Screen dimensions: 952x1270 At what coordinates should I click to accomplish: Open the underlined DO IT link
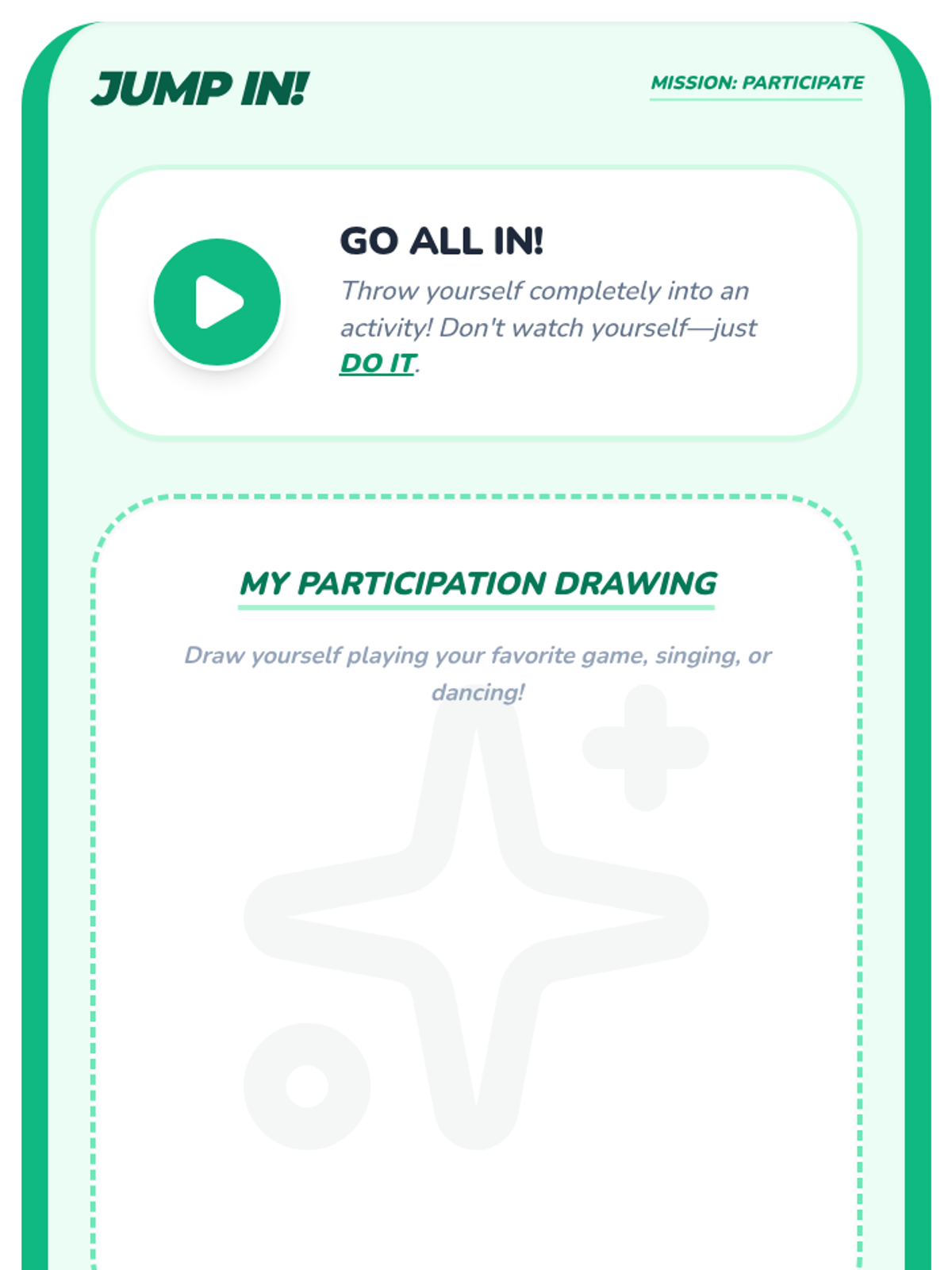377,364
